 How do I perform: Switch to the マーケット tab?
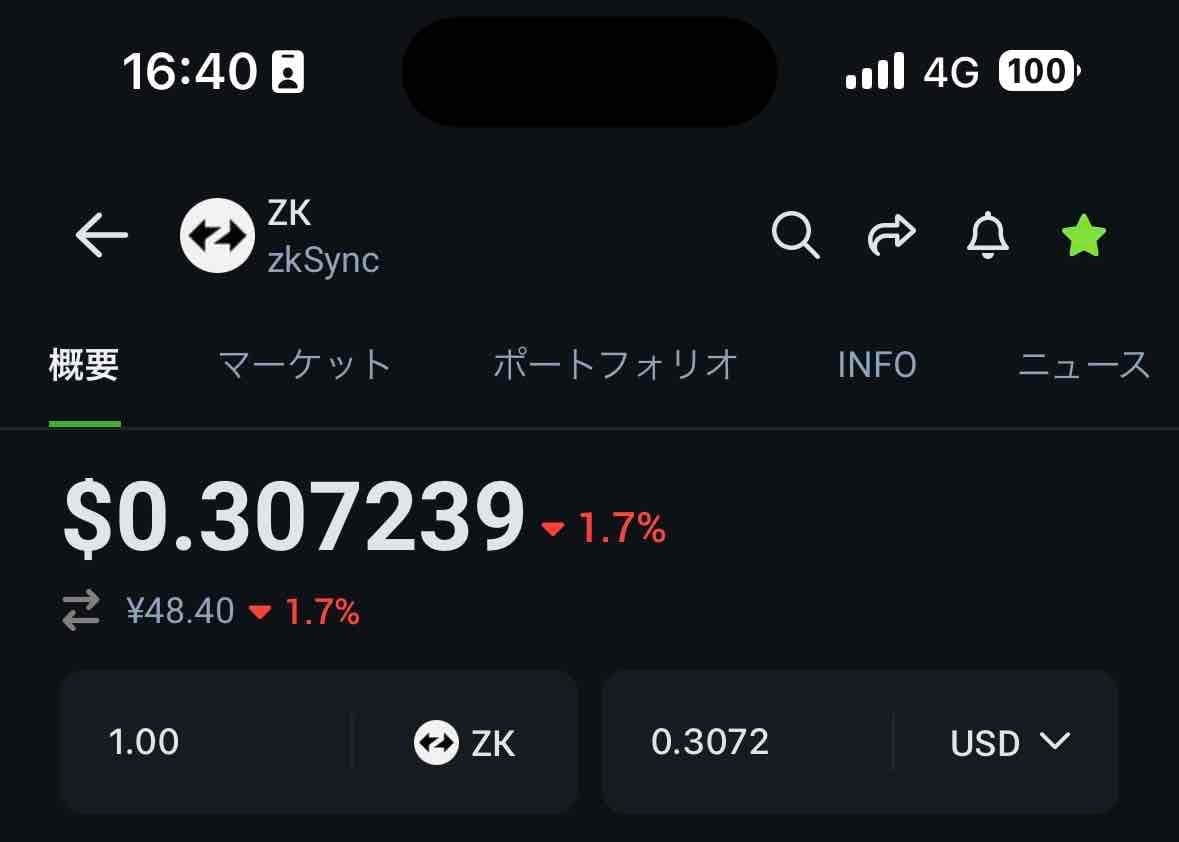click(305, 365)
